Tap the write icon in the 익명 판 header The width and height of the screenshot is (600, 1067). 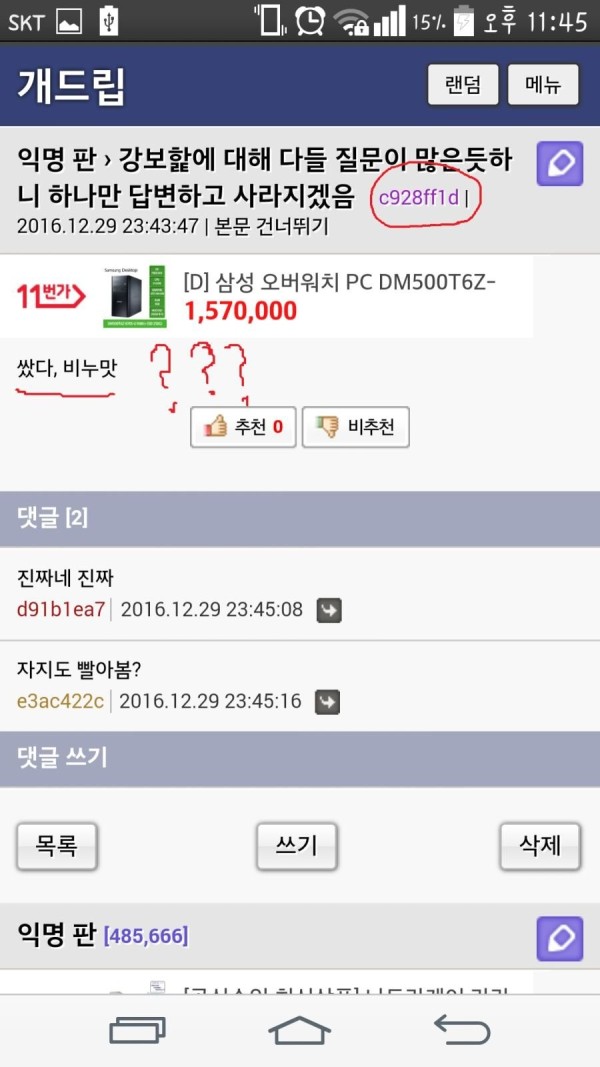[560, 939]
